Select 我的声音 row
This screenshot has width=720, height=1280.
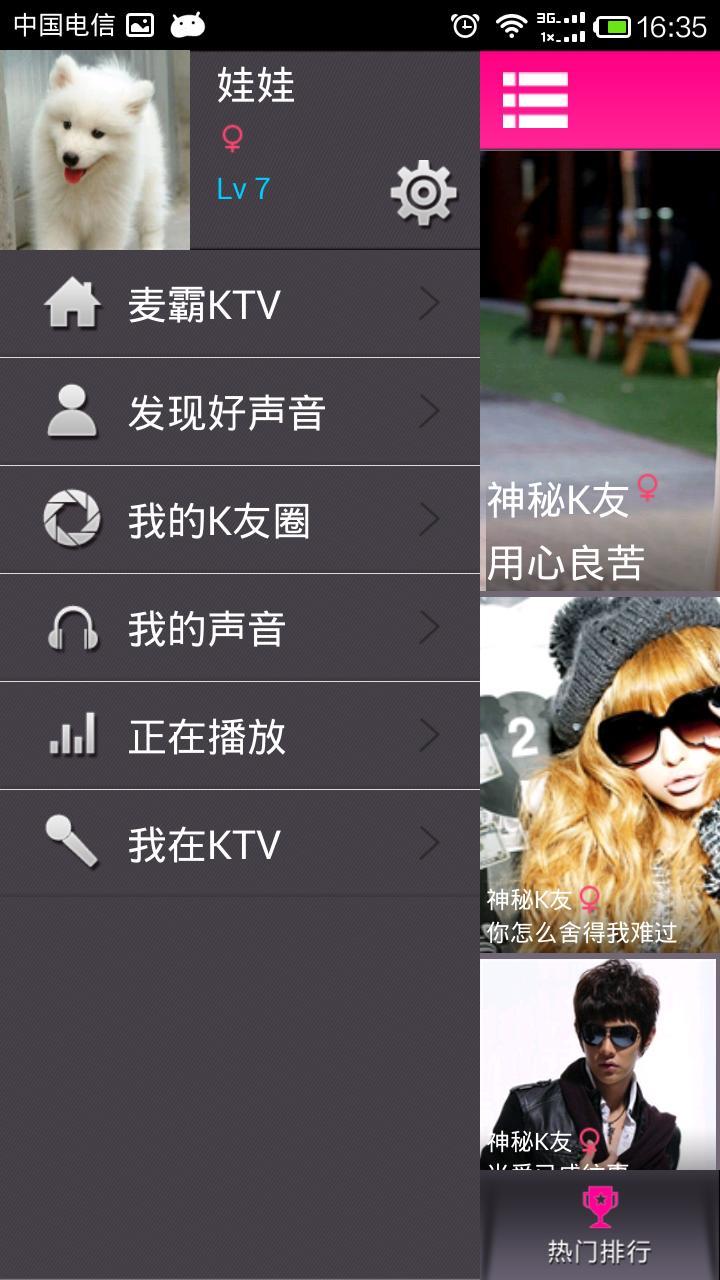pos(240,628)
